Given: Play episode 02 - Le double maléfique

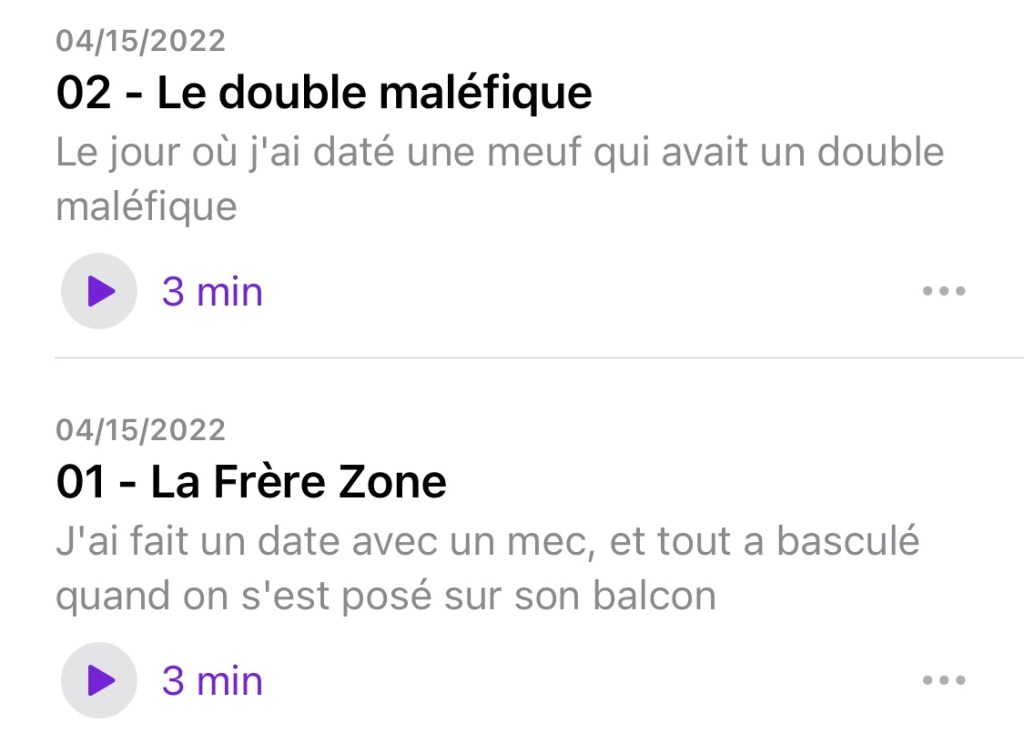Looking at the screenshot, I should (98, 292).
